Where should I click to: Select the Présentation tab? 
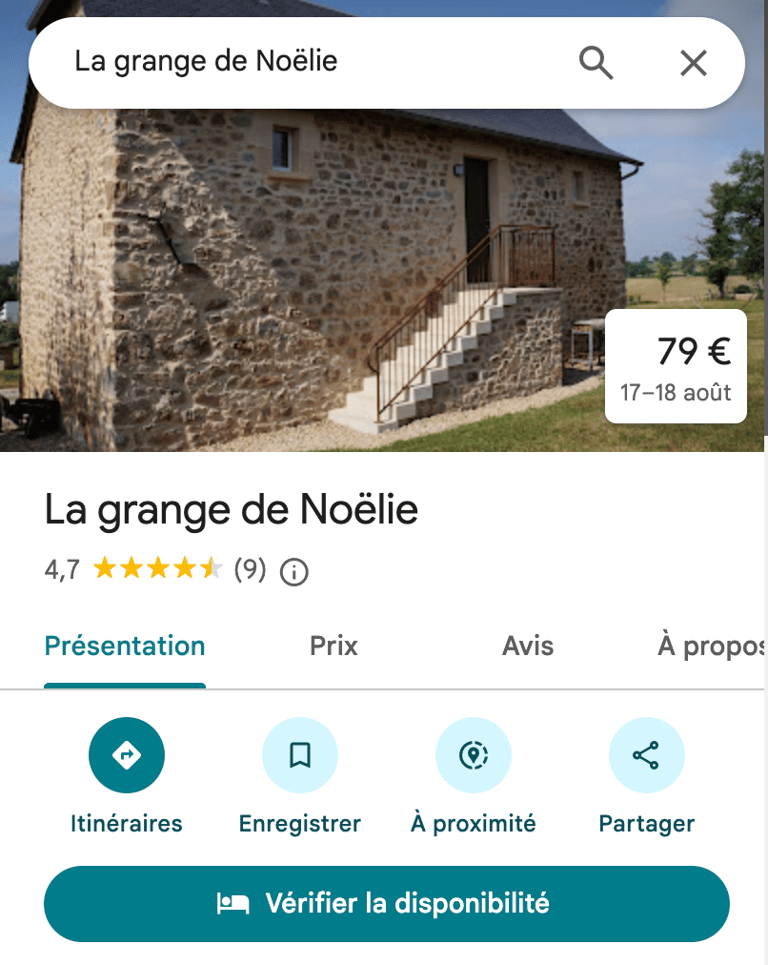tap(125, 646)
